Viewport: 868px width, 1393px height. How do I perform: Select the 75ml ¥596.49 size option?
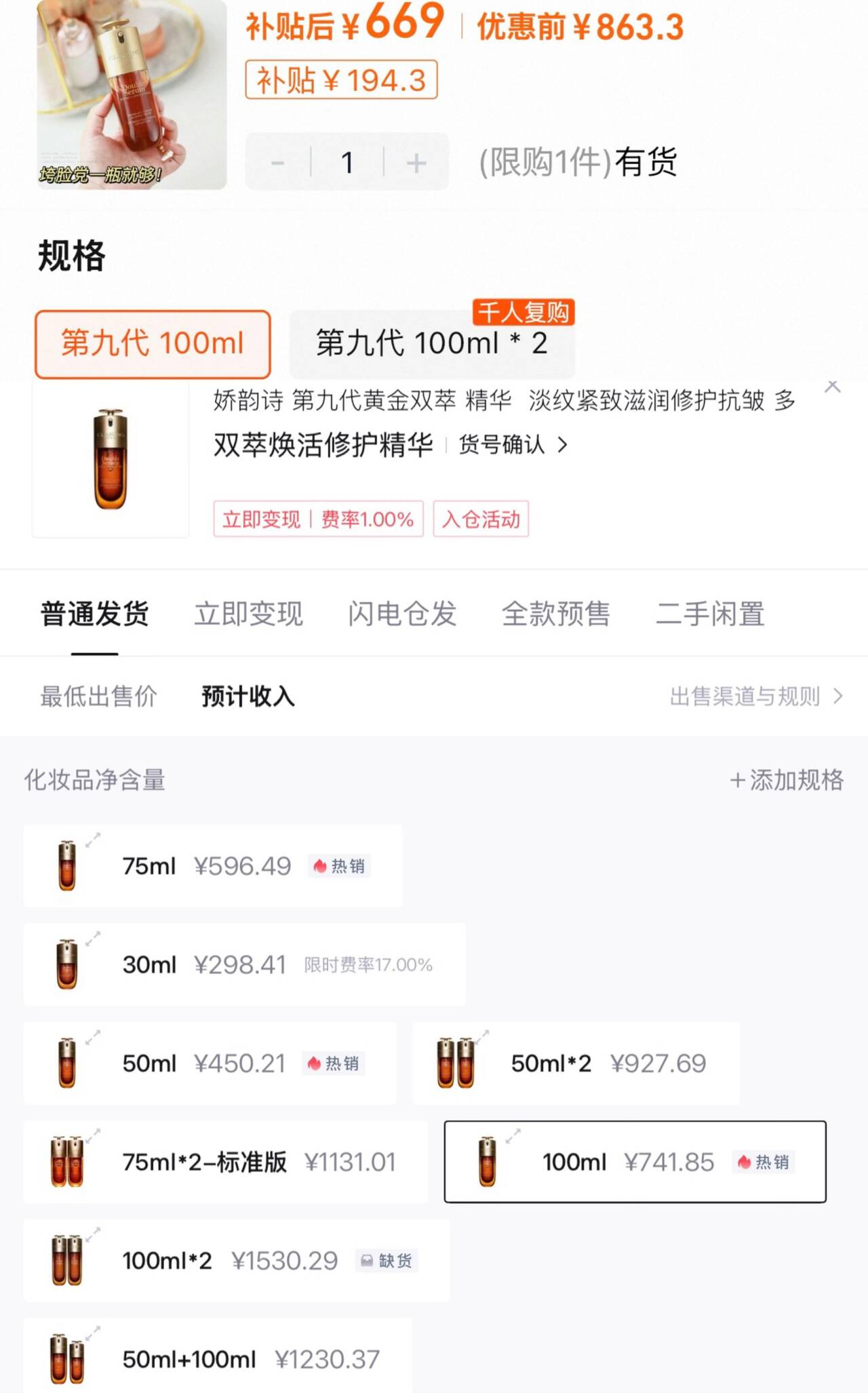click(212, 866)
